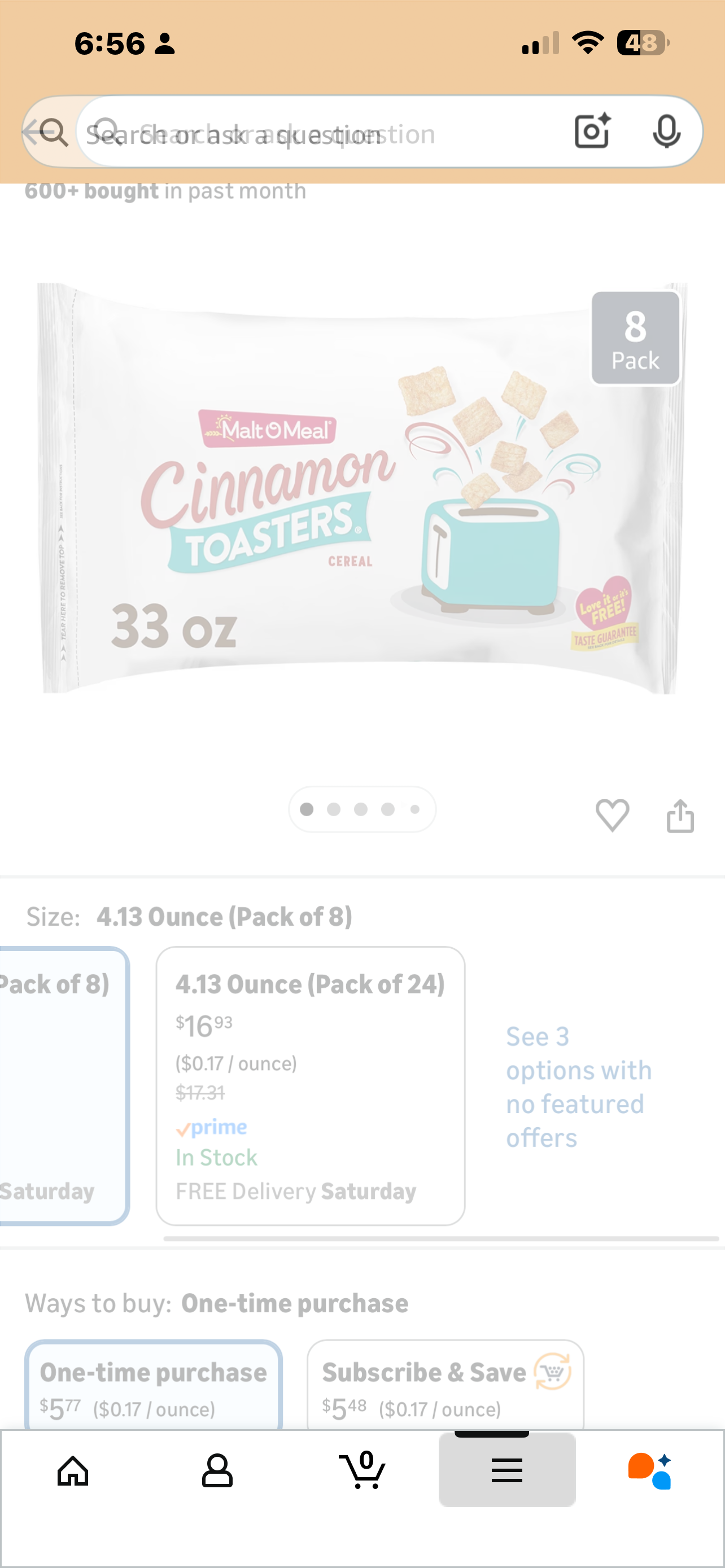Screen dimensions: 725x1568
Task: Share this product
Action: pyautogui.click(x=680, y=816)
